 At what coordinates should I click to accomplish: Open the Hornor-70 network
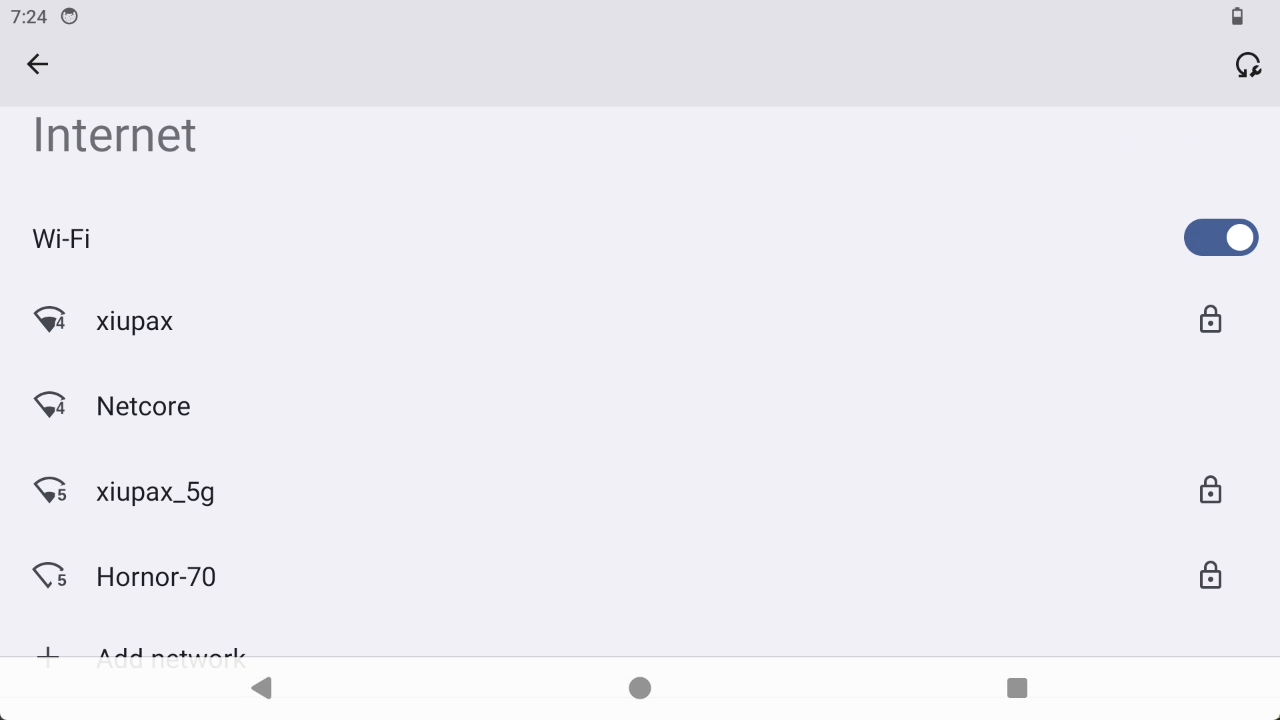tap(156, 577)
